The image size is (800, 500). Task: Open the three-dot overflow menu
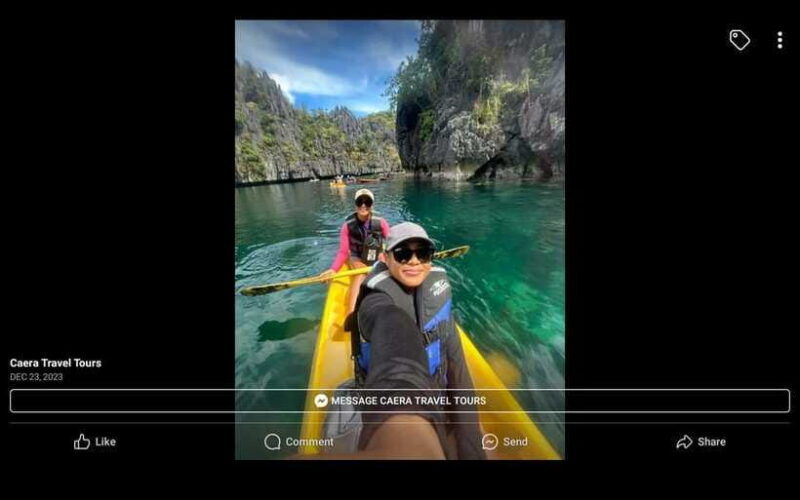[x=779, y=40]
